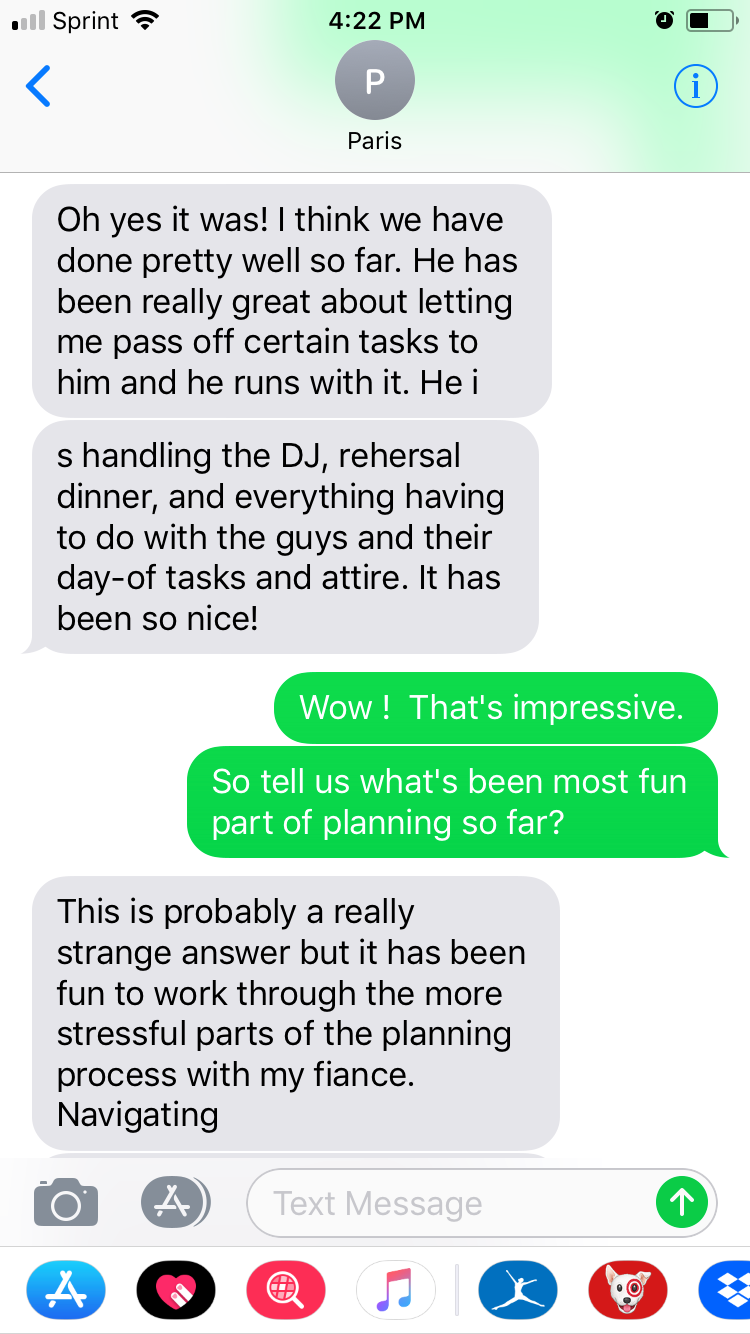Screen dimensions: 750x1334
Task: Open conversation details info icon
Action: [x=695, y=87]
